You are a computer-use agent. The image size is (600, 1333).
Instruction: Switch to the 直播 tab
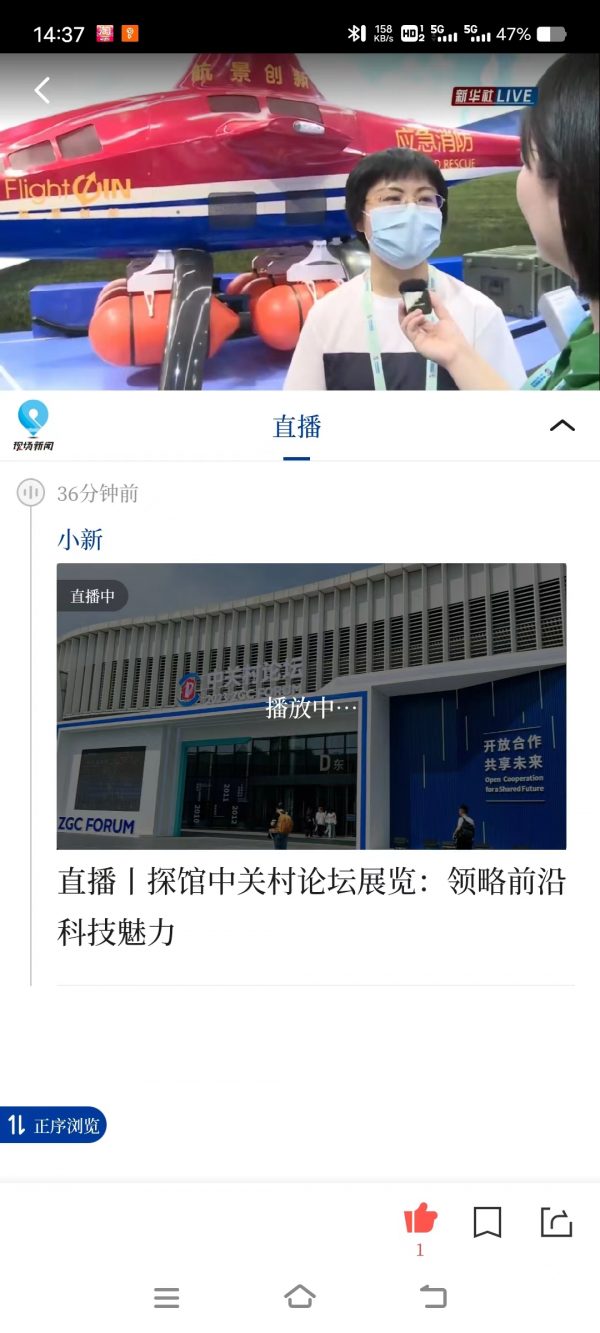tap(297, 427)
